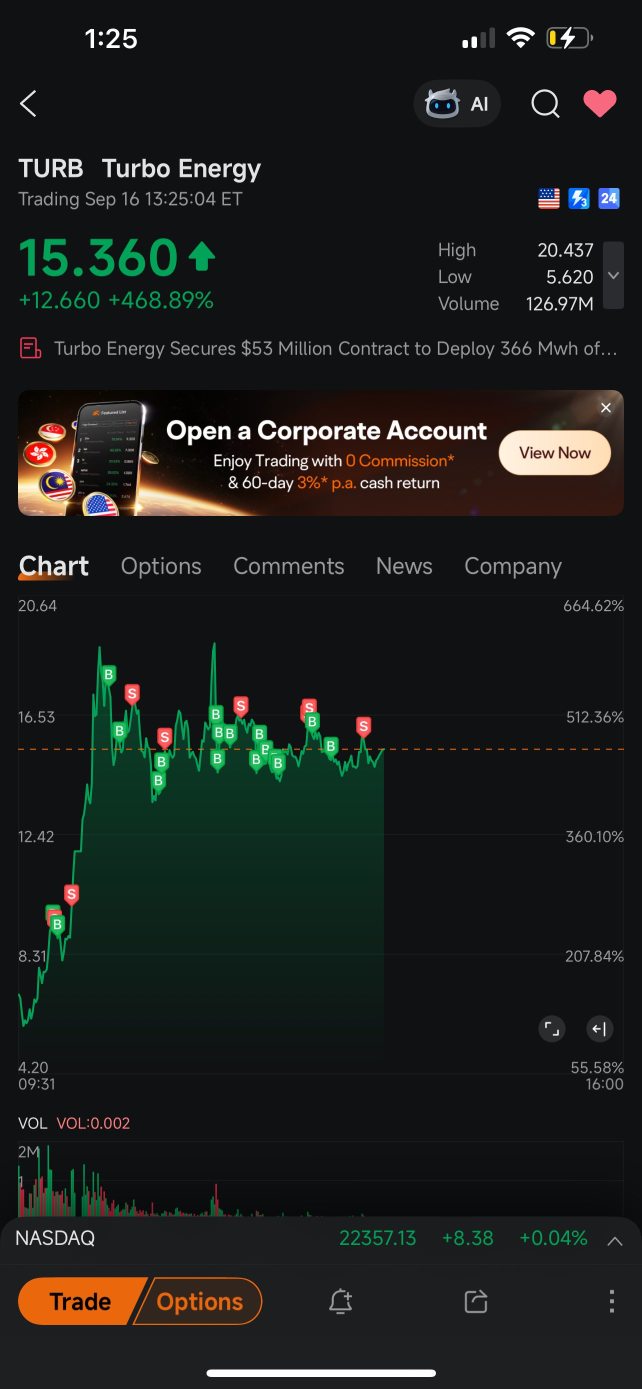Tap View Now on corporate account banner
The width and height of the screenshot is (642, 1389).
554,453
